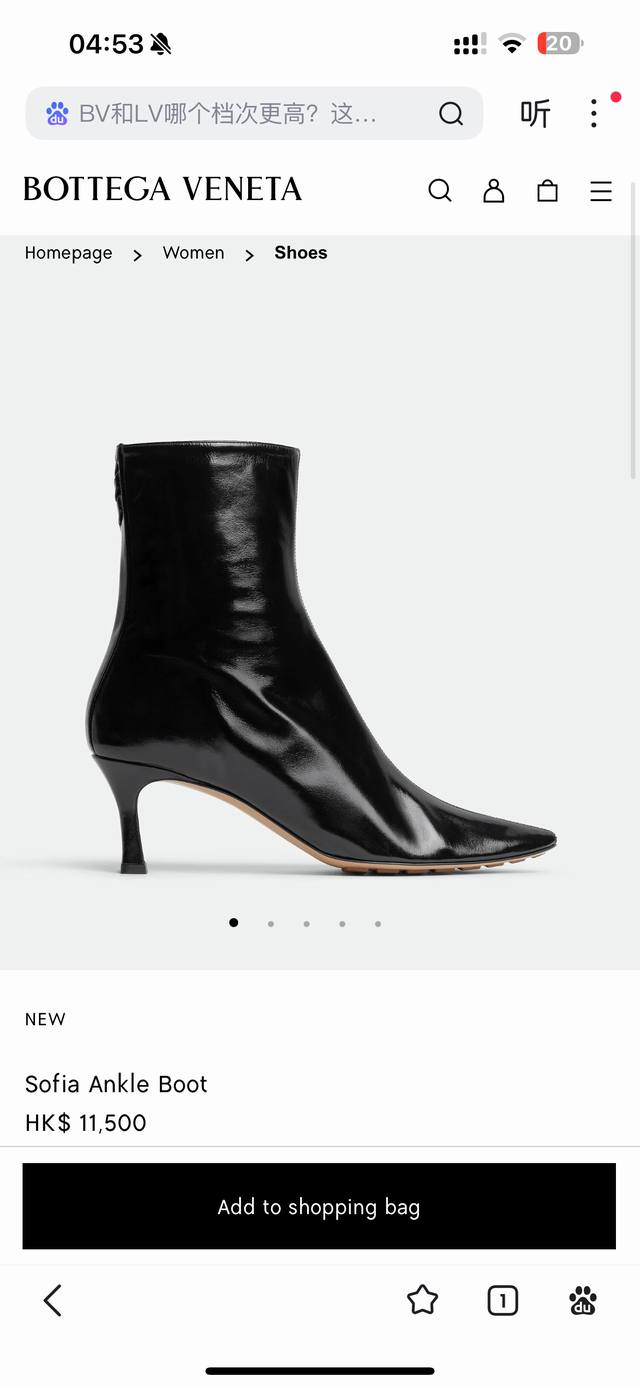
Task: Open the account profile icon
Action: click(494, 191)
